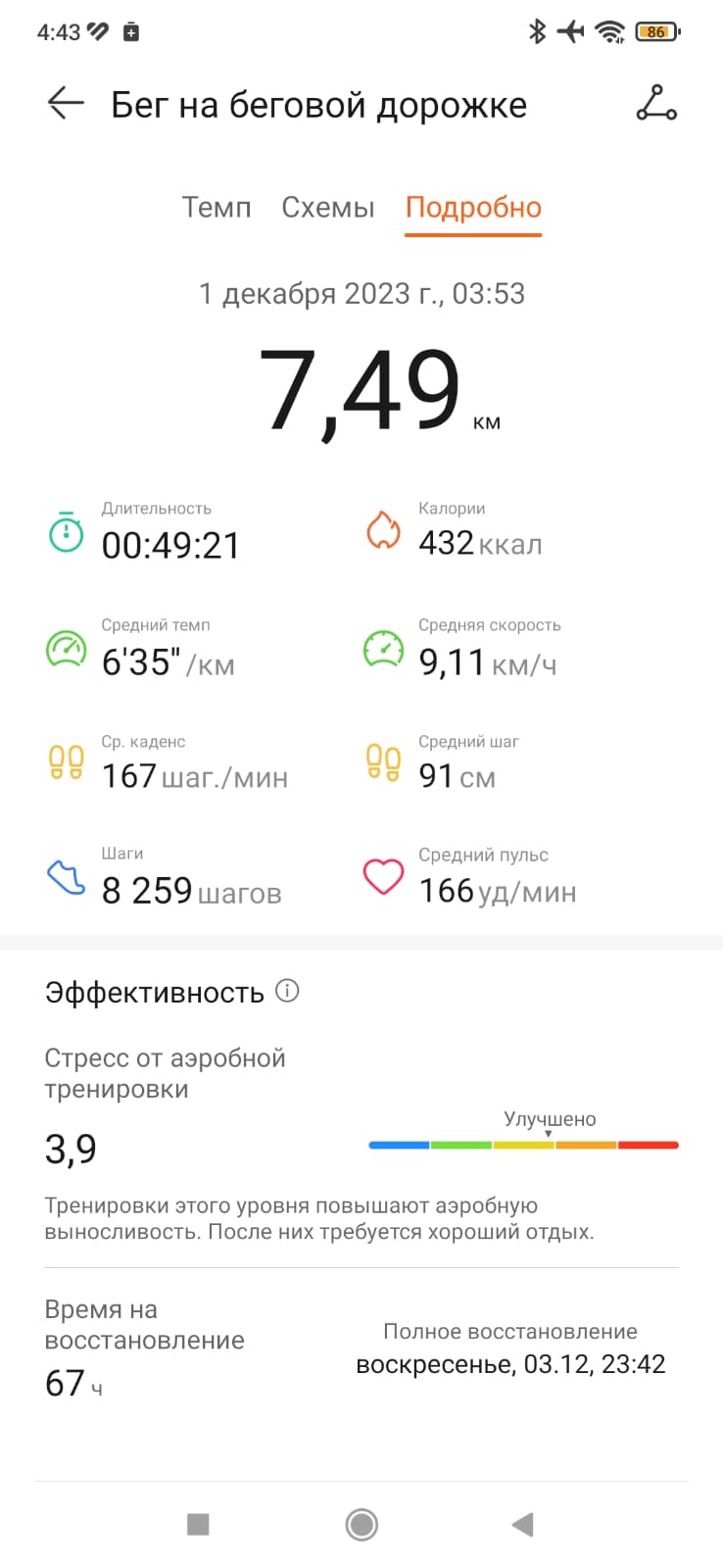Tap the system back triangle button
Viewport: 723px width, 1568px height.
pos(523,1524)
